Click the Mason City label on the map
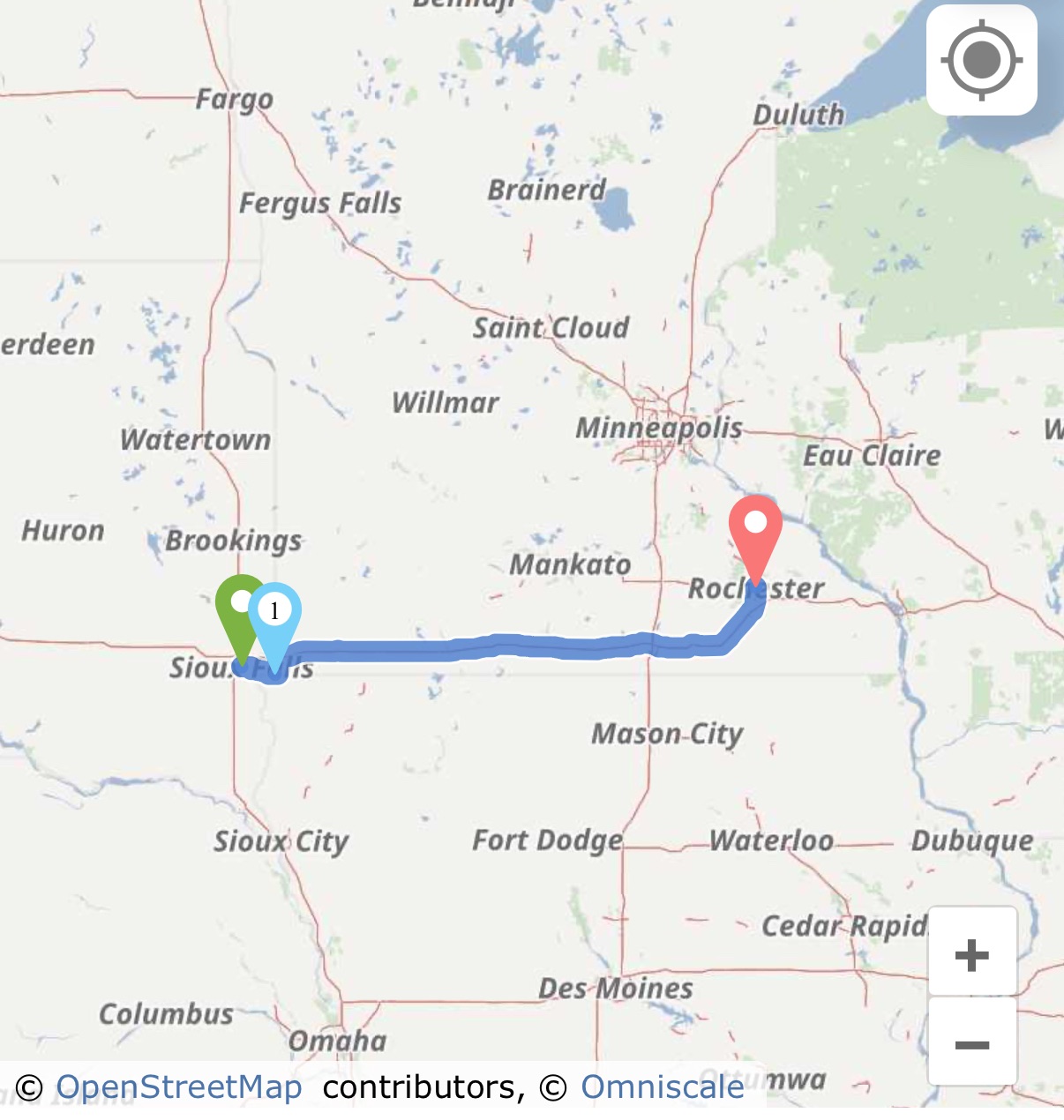The width and height of the screenshot is (1064, 1120). [668, 733]
